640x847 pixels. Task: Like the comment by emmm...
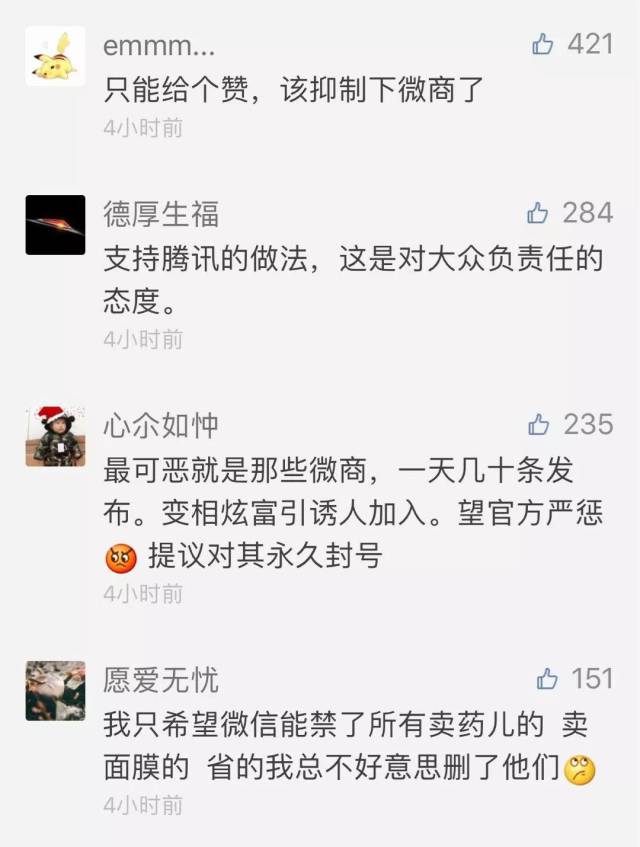tap(543, 44)
